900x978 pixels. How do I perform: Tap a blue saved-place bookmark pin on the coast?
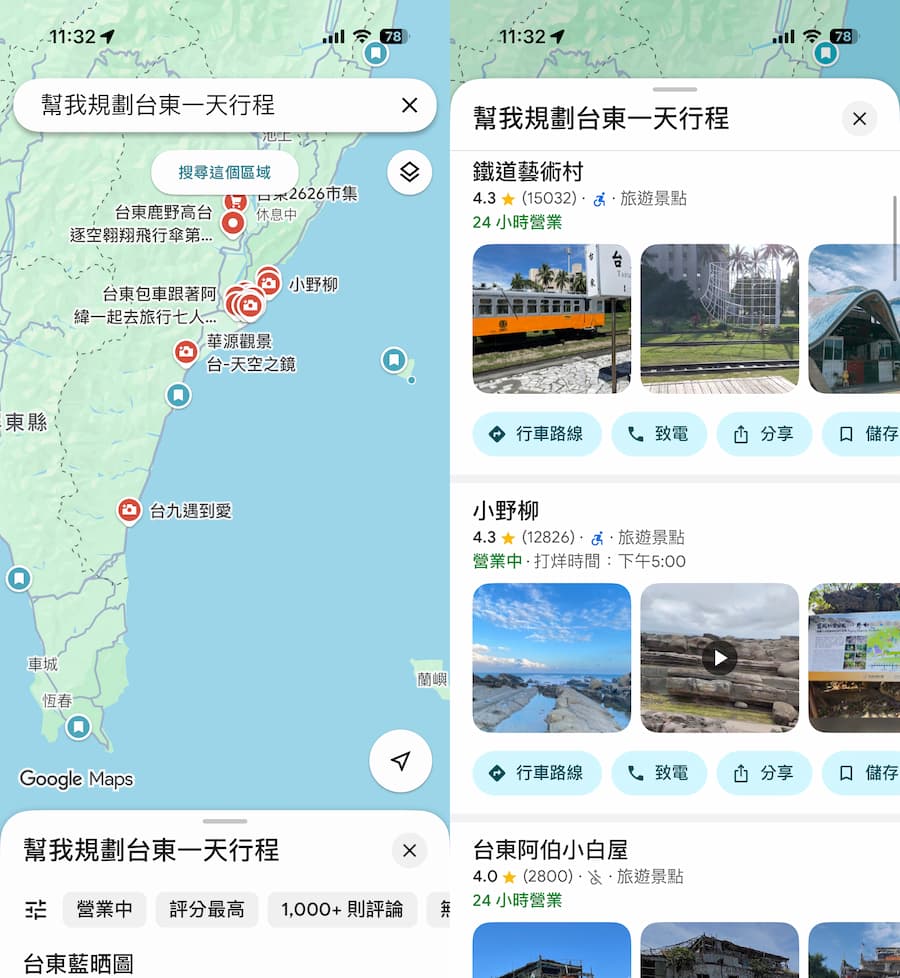178,396
